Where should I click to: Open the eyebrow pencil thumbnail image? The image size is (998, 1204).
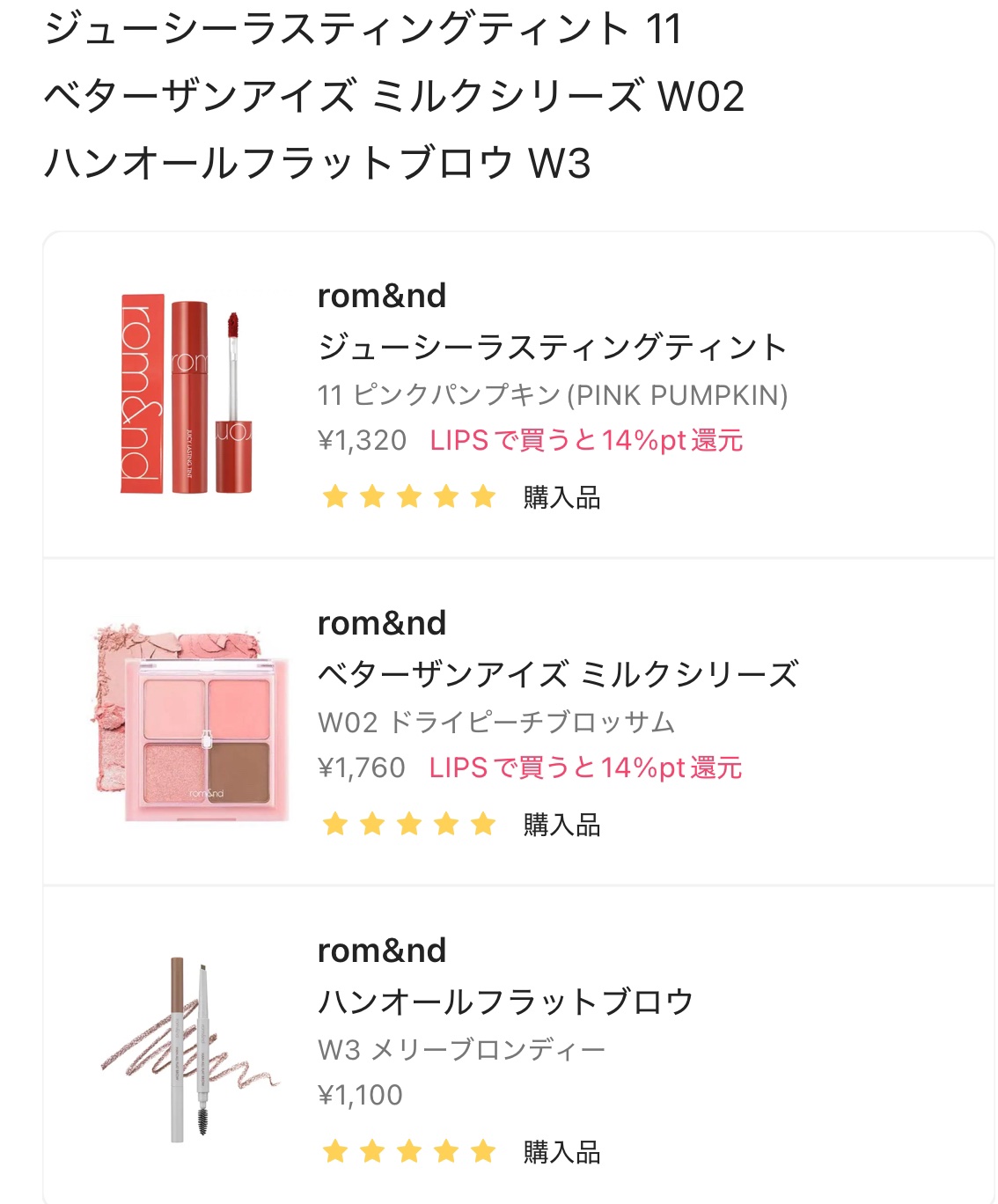pos(189,1047)
